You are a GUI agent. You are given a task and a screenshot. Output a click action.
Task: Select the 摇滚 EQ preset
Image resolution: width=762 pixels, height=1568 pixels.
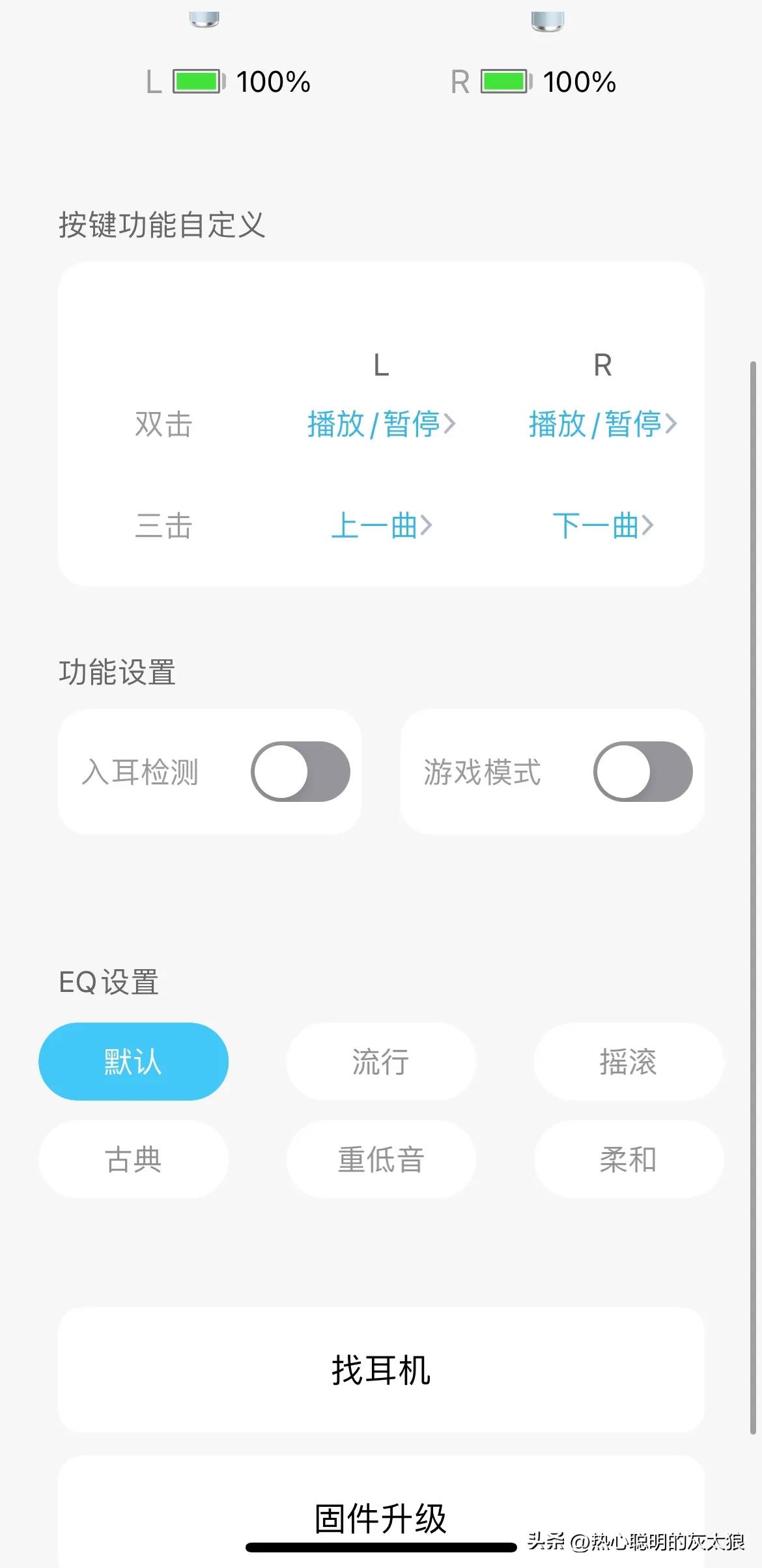pyautogui.click(x=627, y=1062)
